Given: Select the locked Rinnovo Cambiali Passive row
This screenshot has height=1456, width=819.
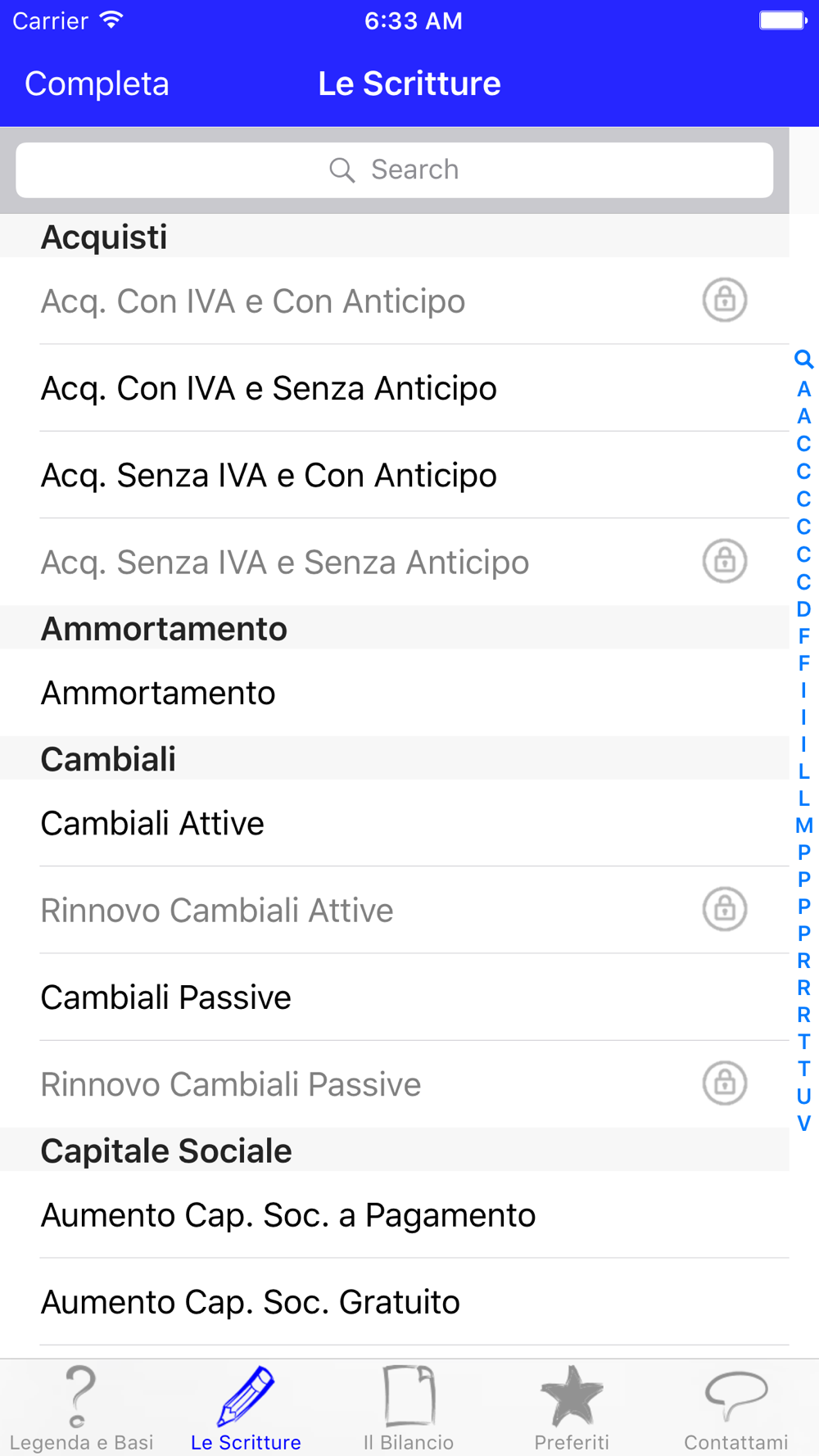Looking at the screenshot, I should tap(395, 1084).
